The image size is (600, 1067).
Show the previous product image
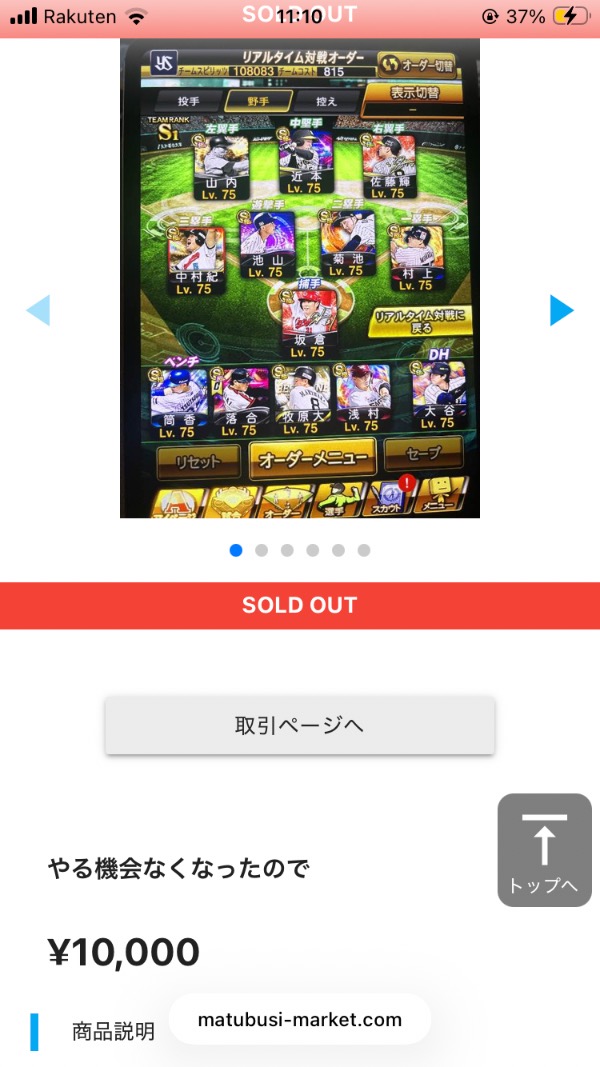point(38,311)
